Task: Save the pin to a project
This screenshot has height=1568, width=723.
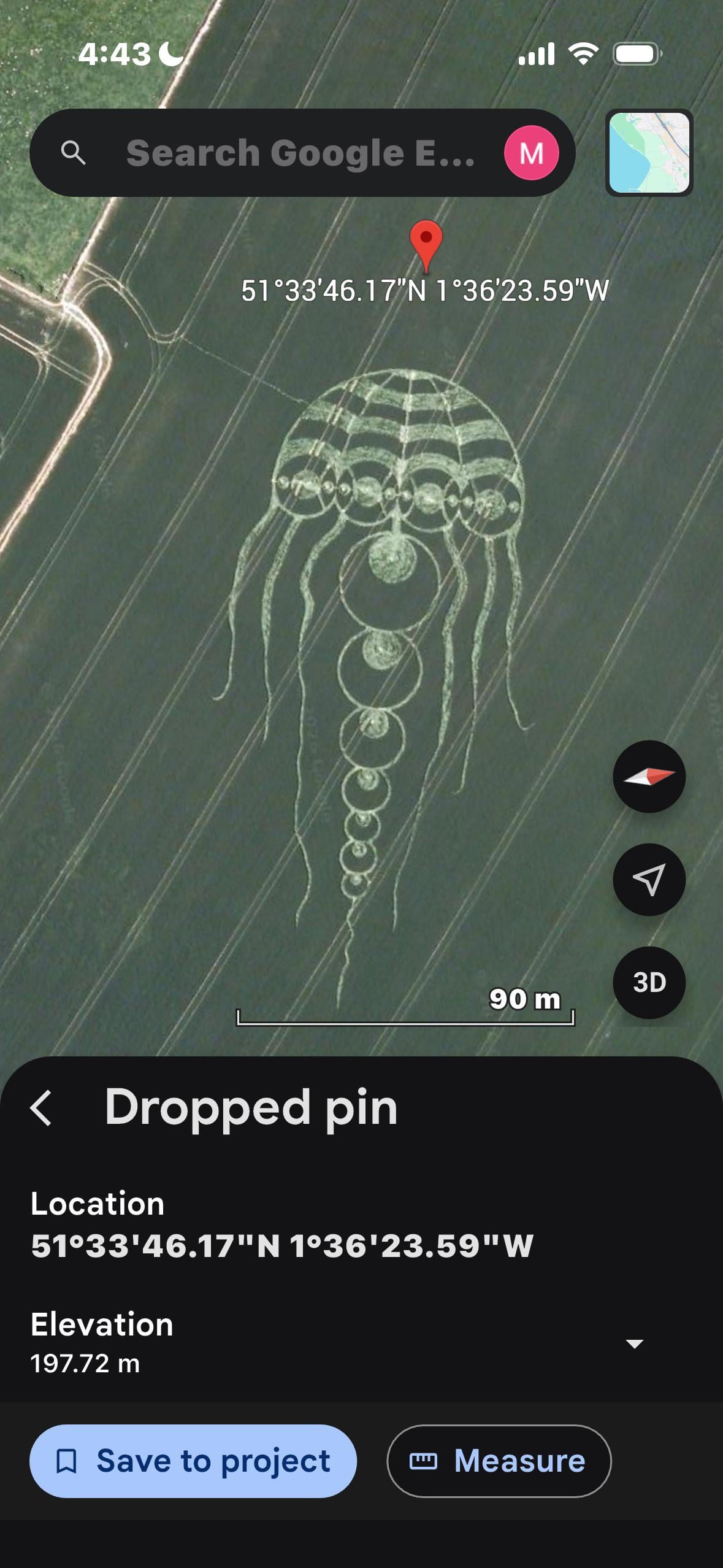Action: [193, 1461]
